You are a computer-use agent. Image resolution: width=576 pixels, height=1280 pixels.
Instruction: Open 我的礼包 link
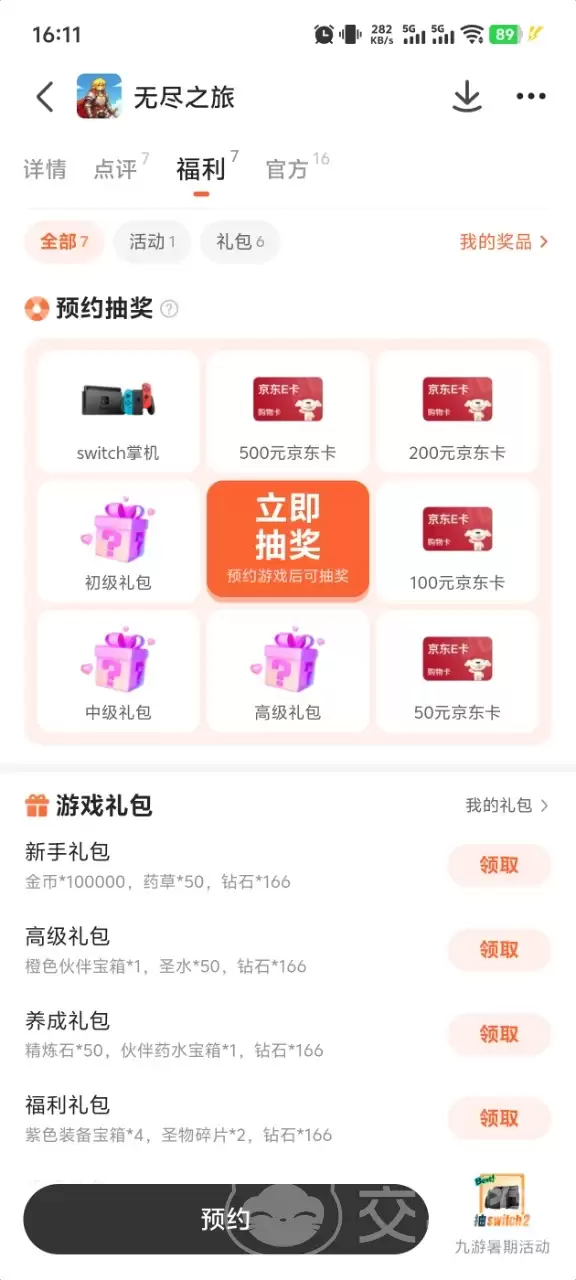tap(507, 805)
